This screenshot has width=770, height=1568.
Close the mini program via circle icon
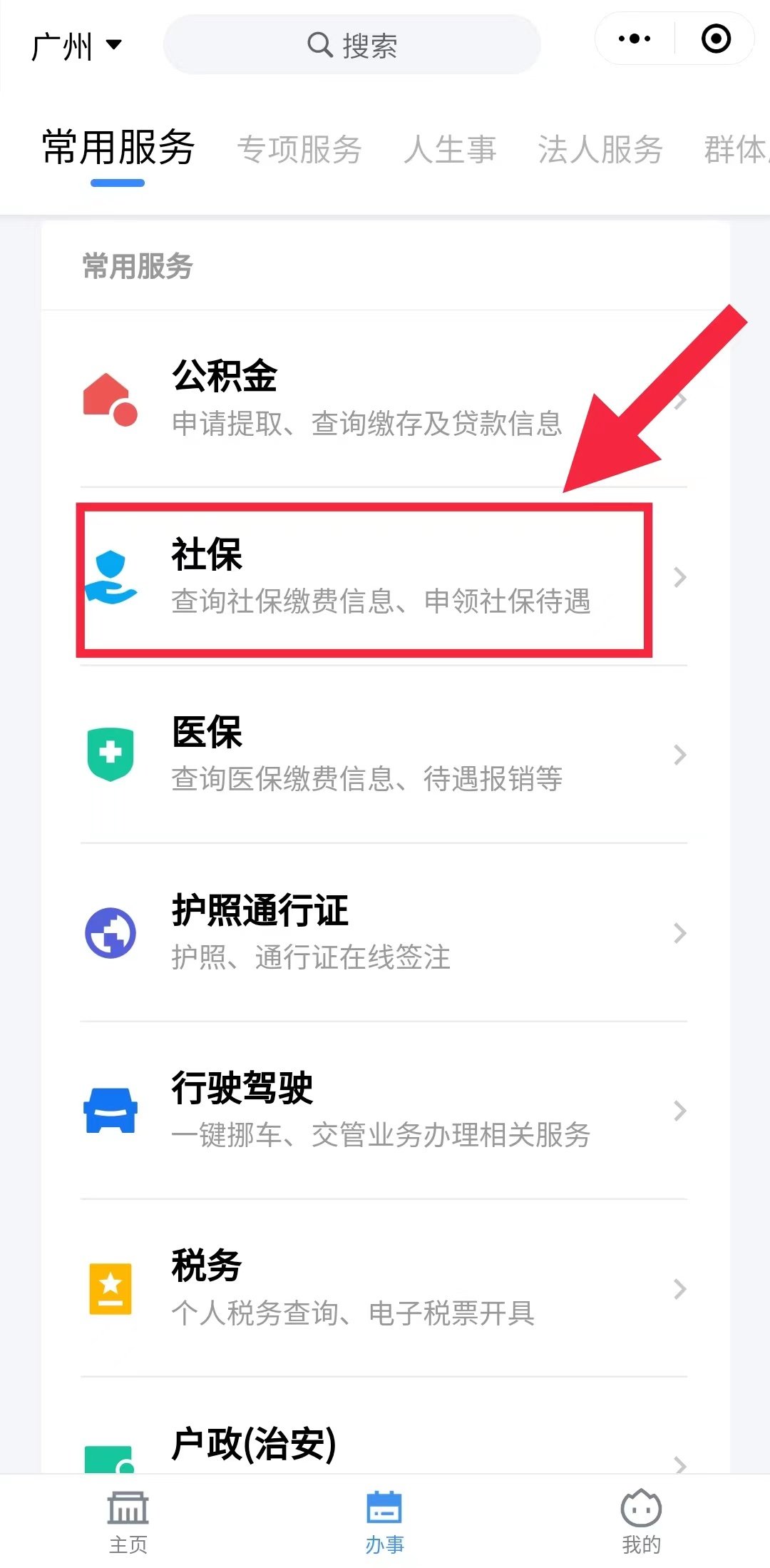pos(716,39)
